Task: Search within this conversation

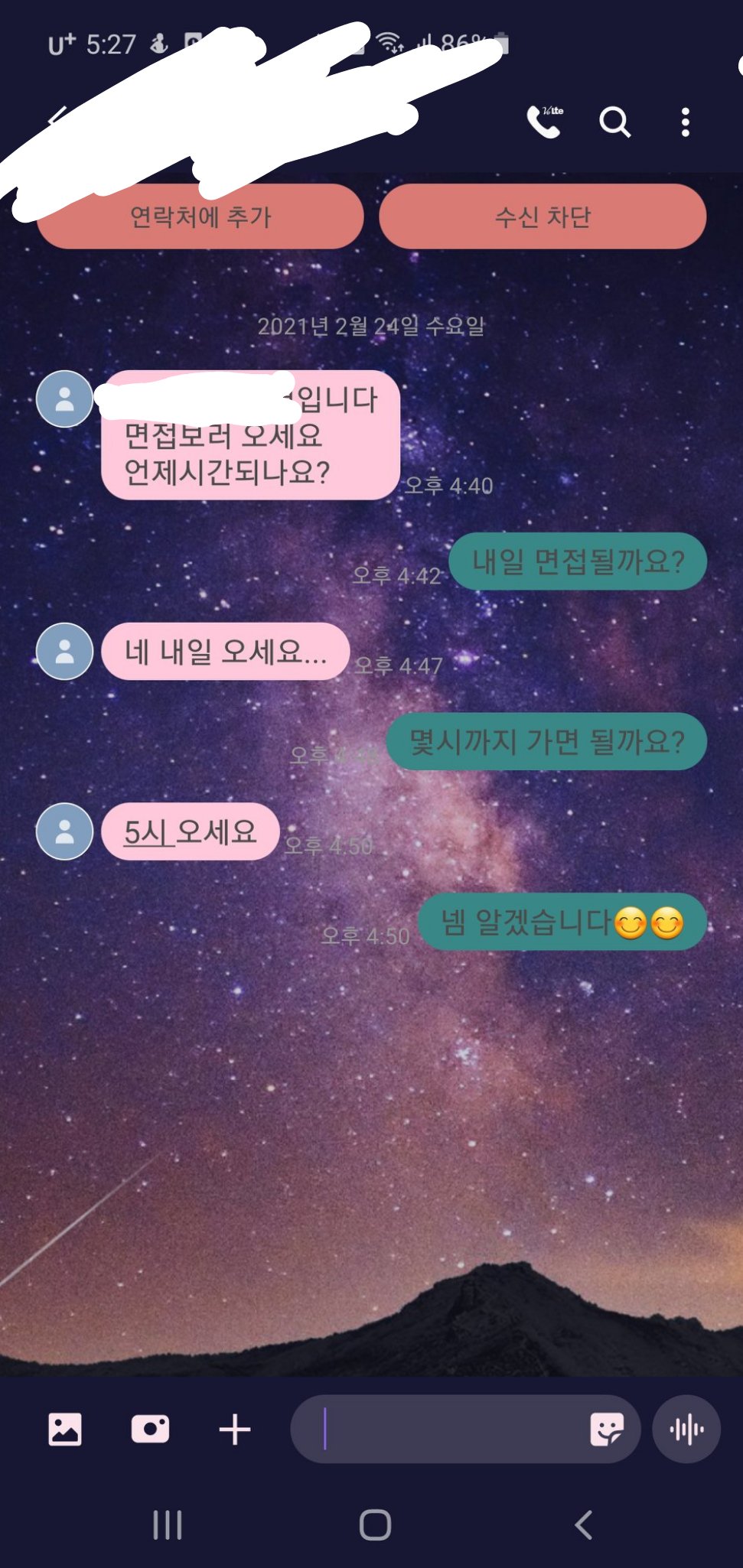Action: [x=614, y=122]
